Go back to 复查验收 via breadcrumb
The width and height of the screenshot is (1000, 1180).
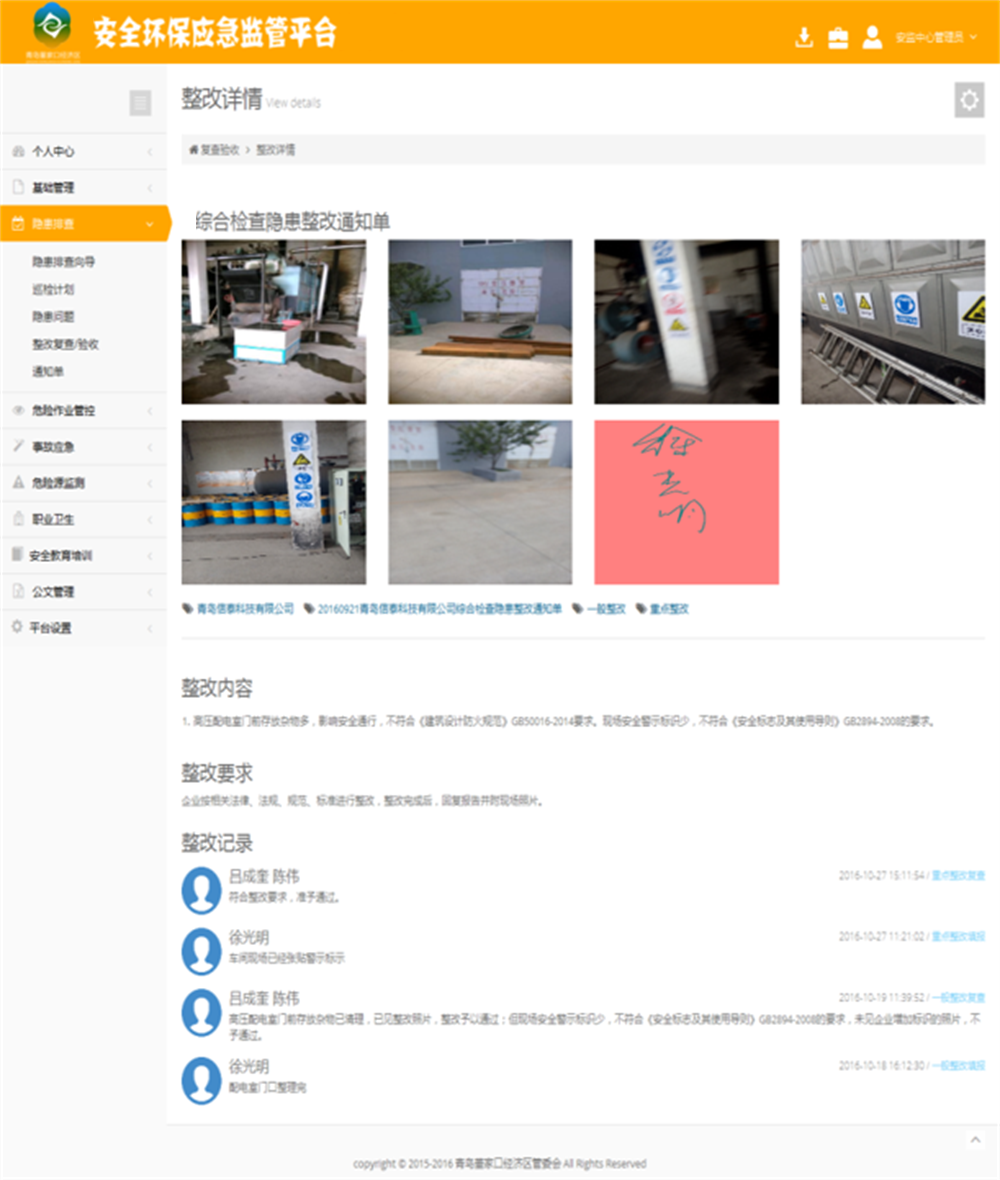click(x=219, y=150)
